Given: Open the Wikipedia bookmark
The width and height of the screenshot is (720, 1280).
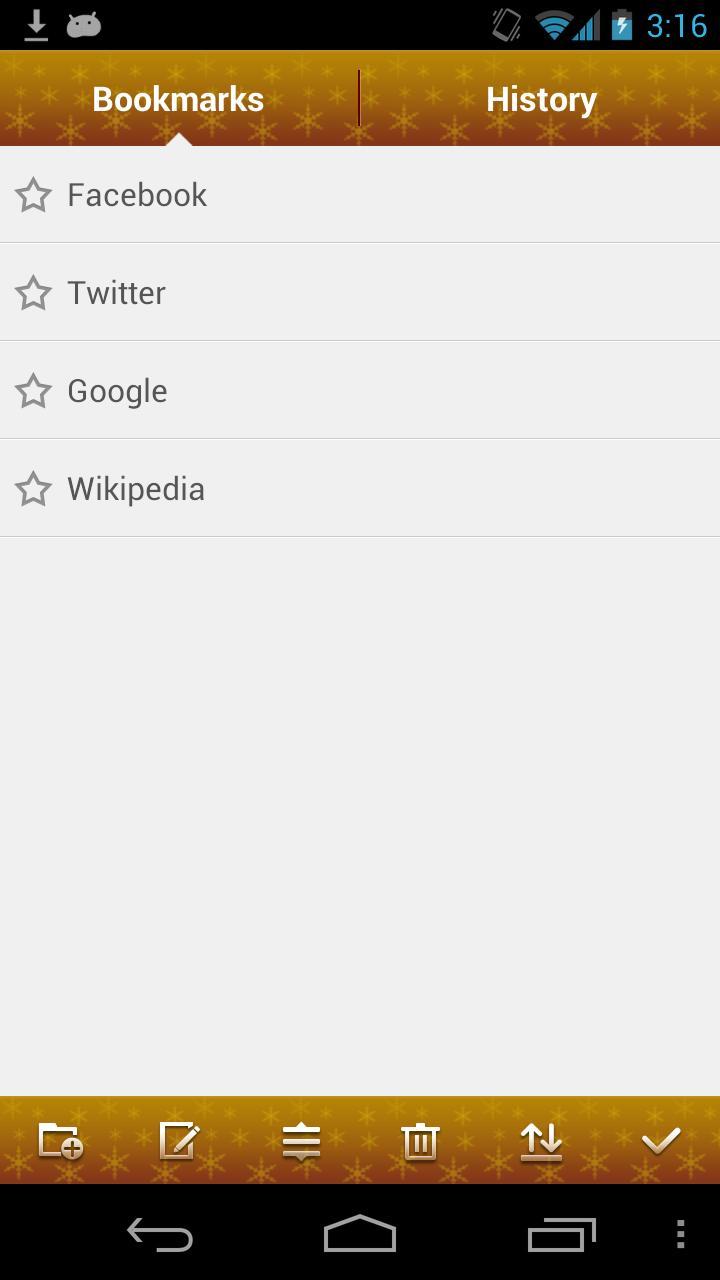Looking at the screenshot, I should (x=136, y=489).
